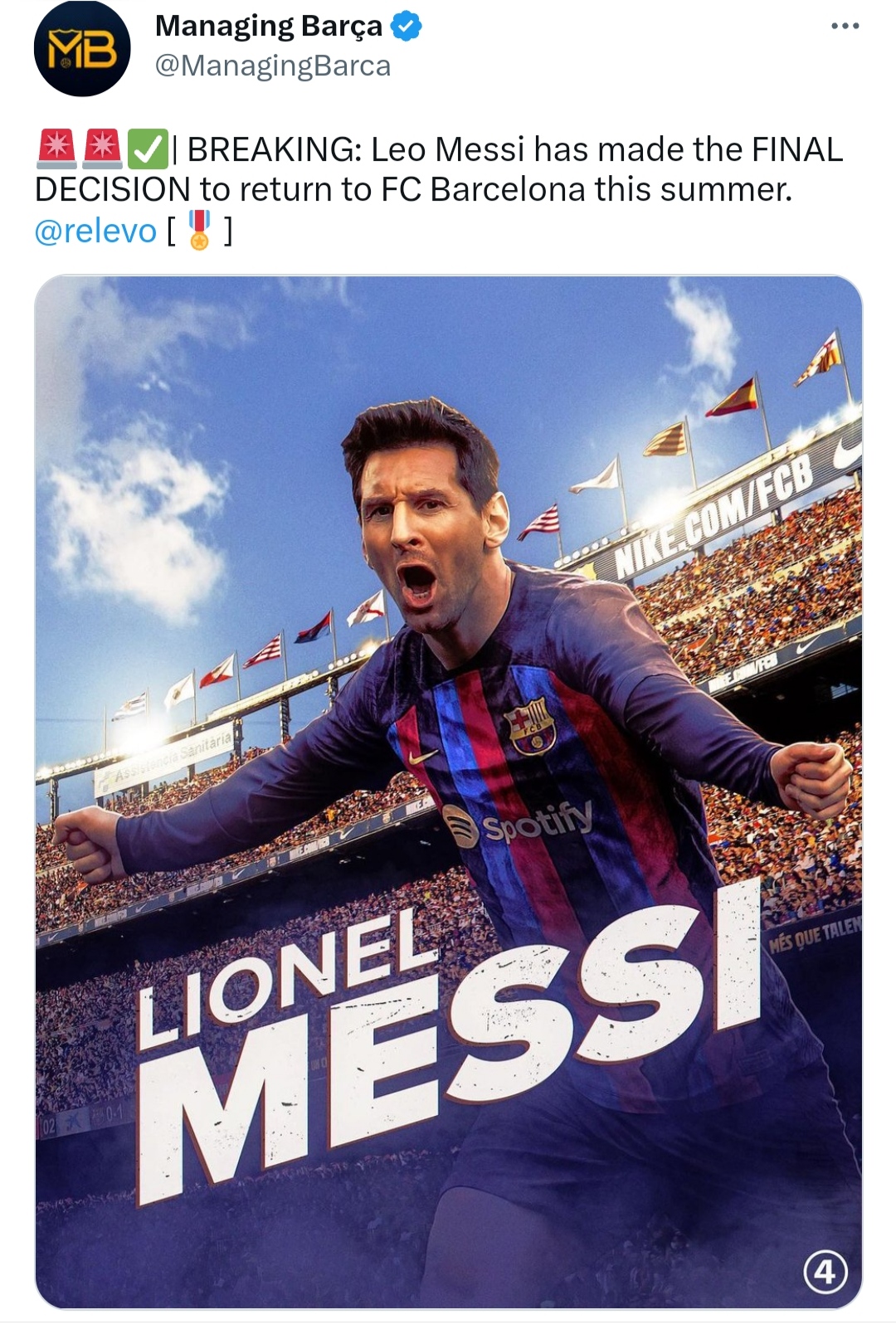The image size is (896, 1339).
Task: Open the @relevo mention link
Action: (95, 231)
